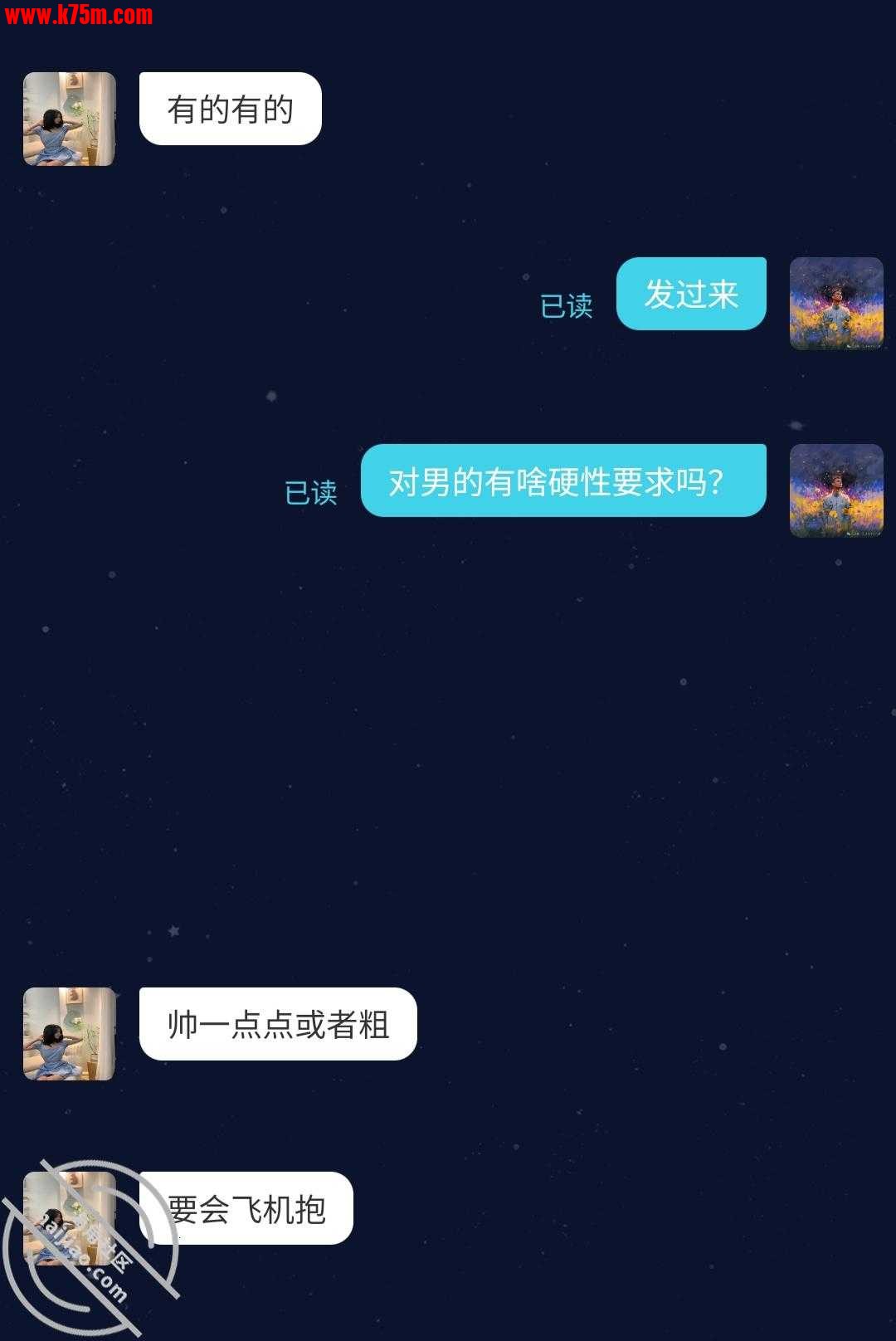Tap the avatar next to 要会飞机抱
896x1341 pixels.
click(69, 1217)
